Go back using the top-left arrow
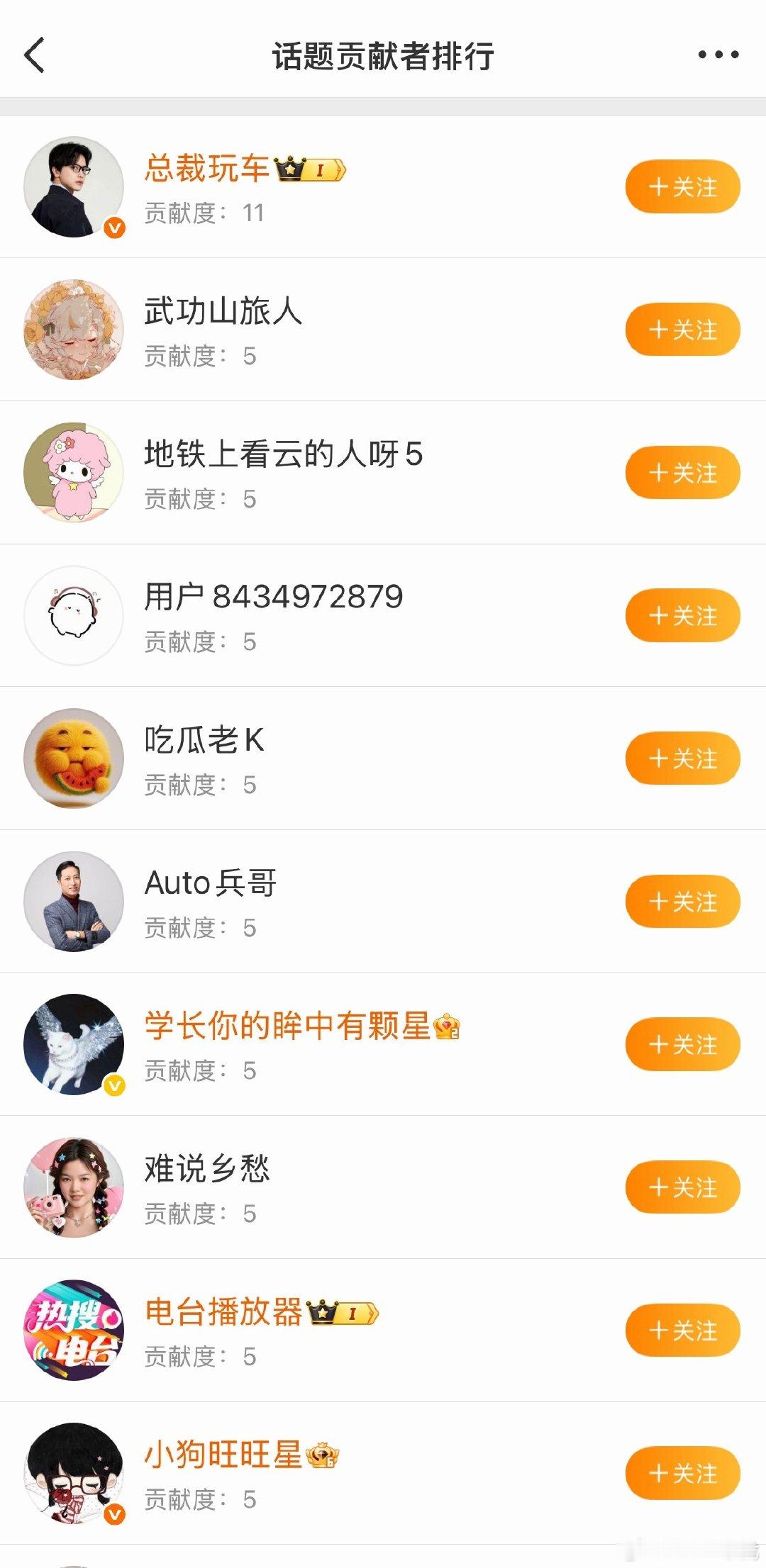Screen dimensions: 766x1568 tap(34, 55)
